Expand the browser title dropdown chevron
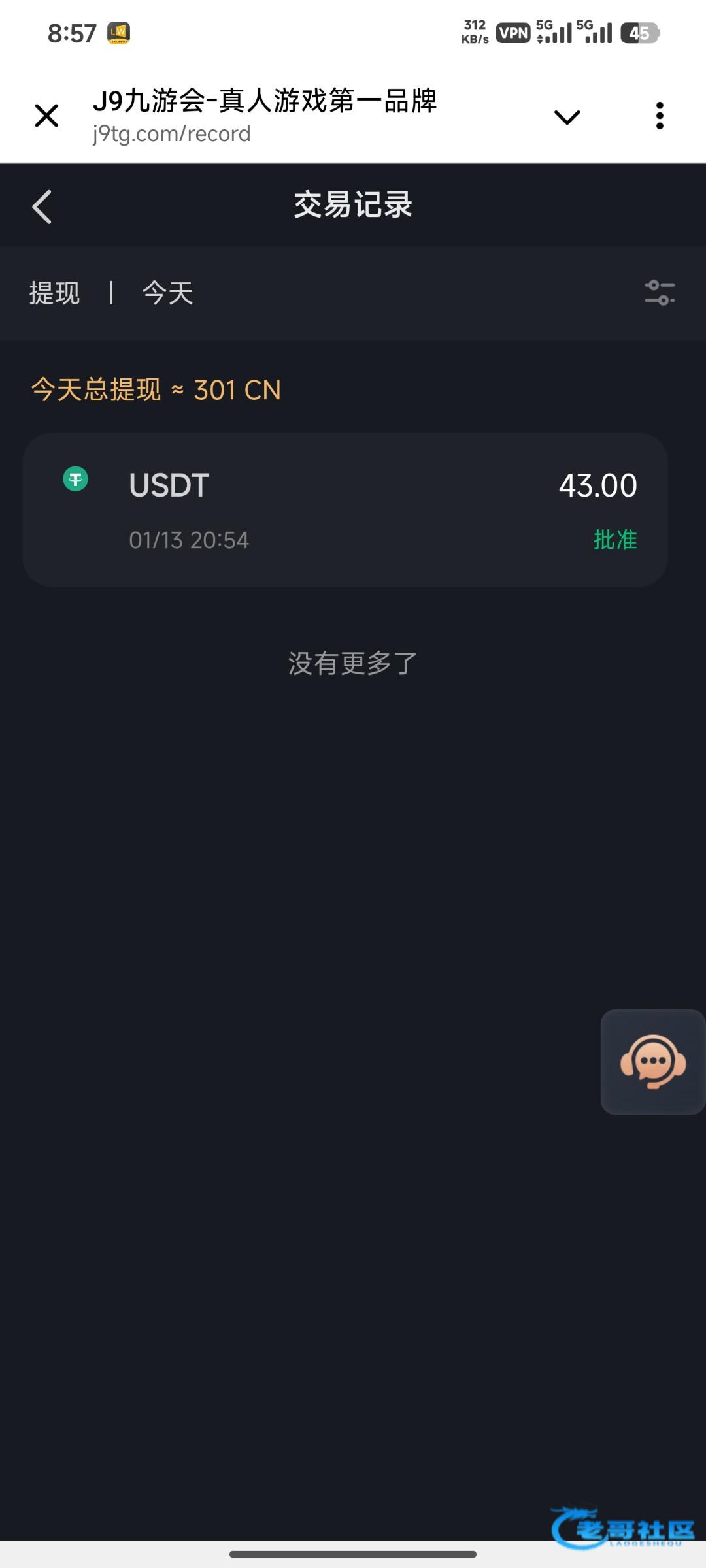 567,117
